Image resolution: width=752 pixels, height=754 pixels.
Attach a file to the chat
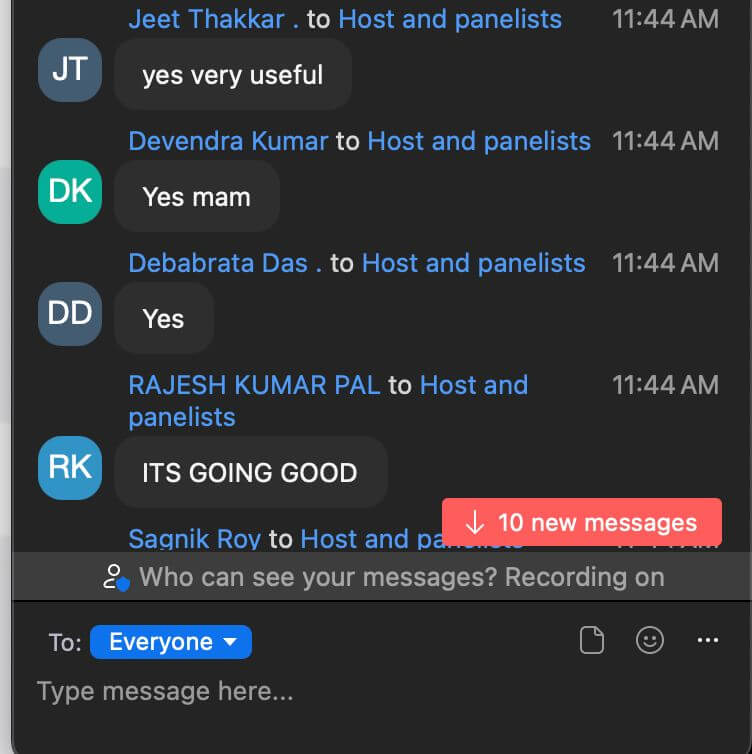pos(592,641)
